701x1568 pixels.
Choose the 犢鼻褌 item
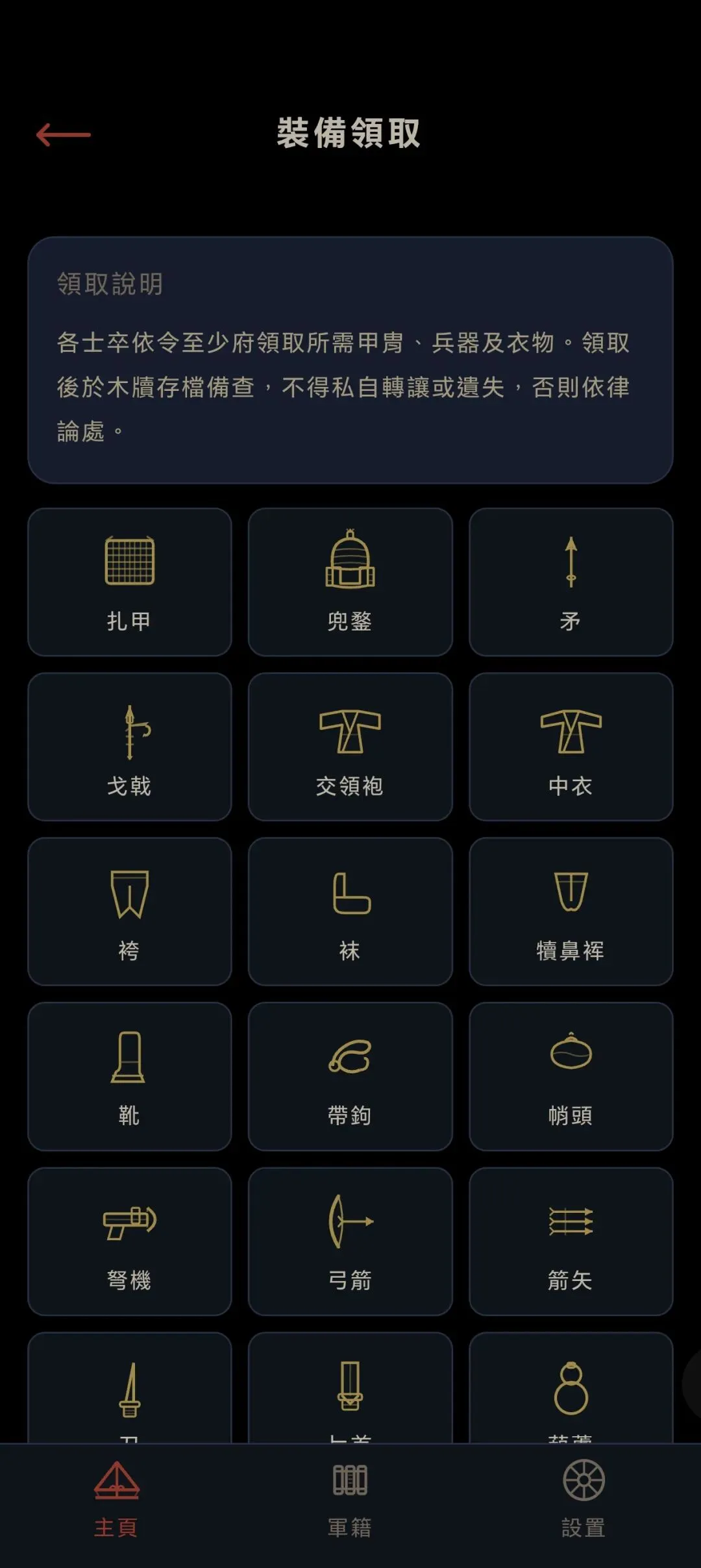point(571,912)
